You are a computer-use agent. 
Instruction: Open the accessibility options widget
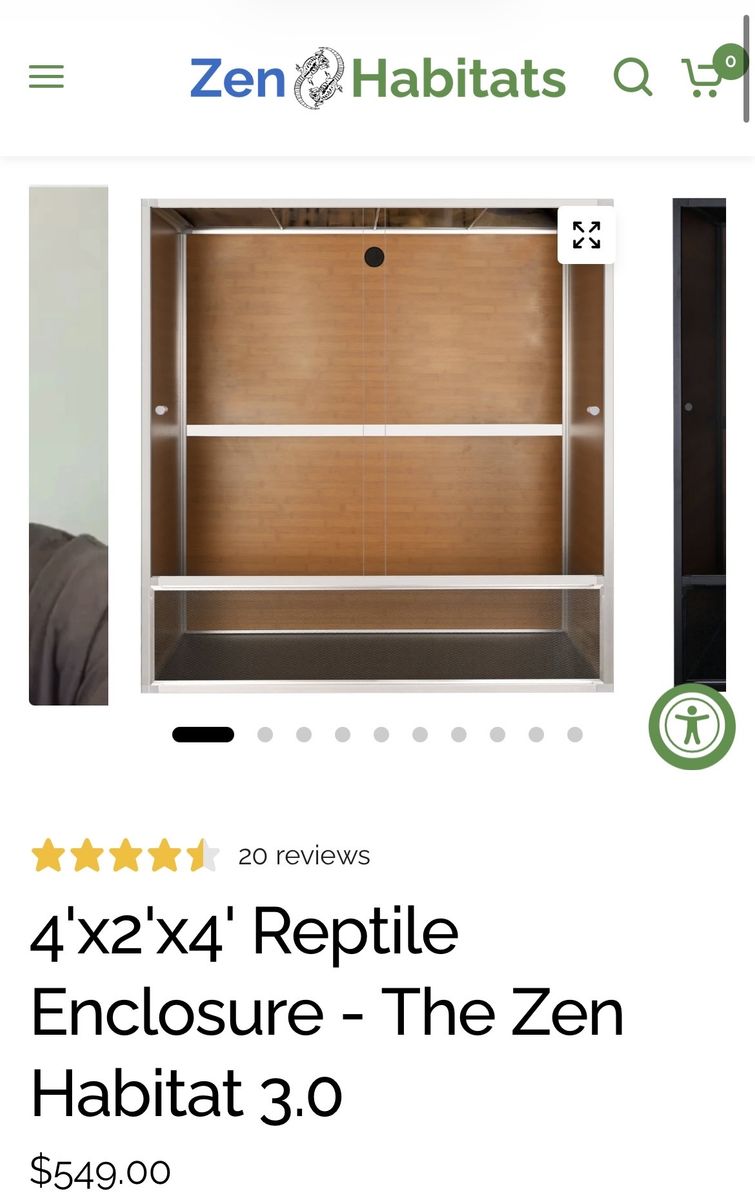click(691, 727)
